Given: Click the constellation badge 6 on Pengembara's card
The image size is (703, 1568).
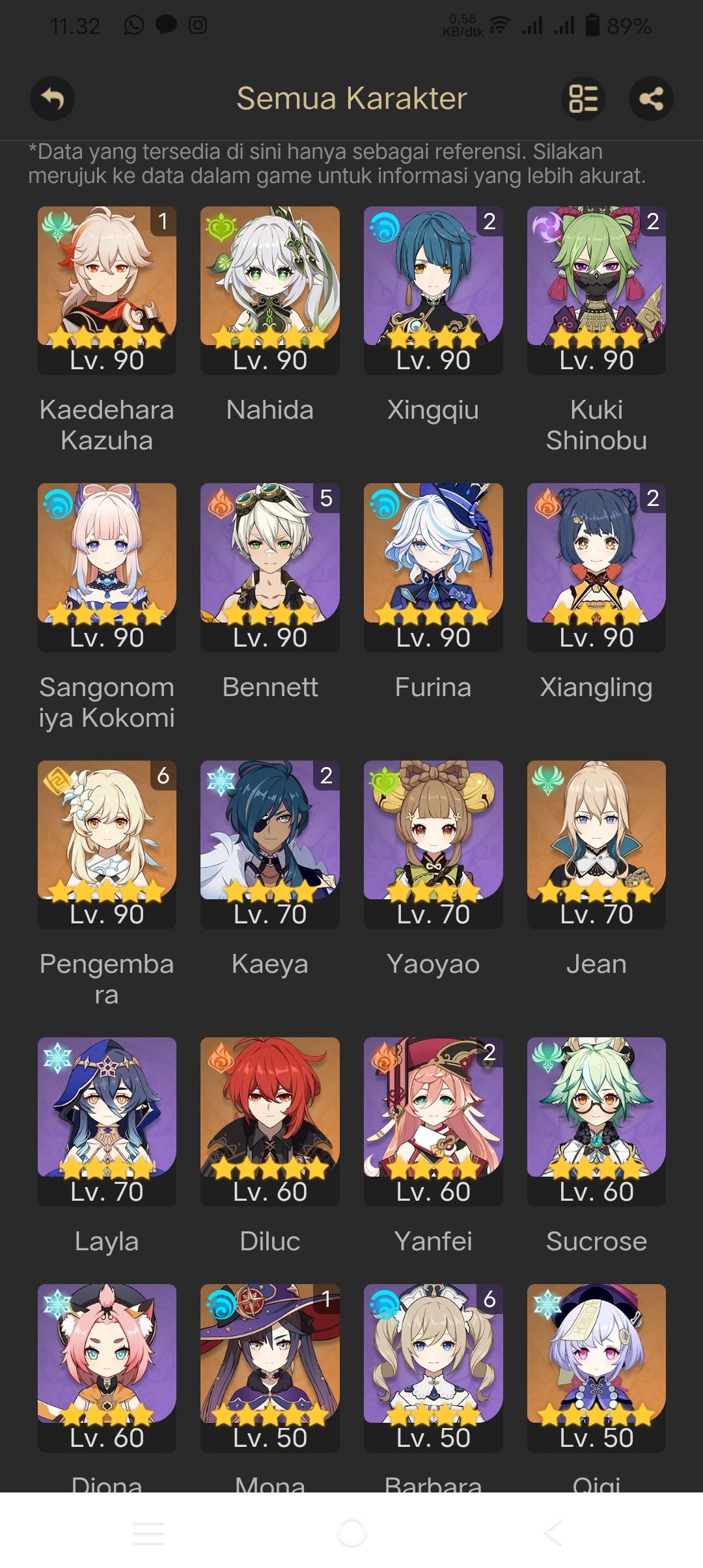Looking at the screenshot, I should 163,775.
